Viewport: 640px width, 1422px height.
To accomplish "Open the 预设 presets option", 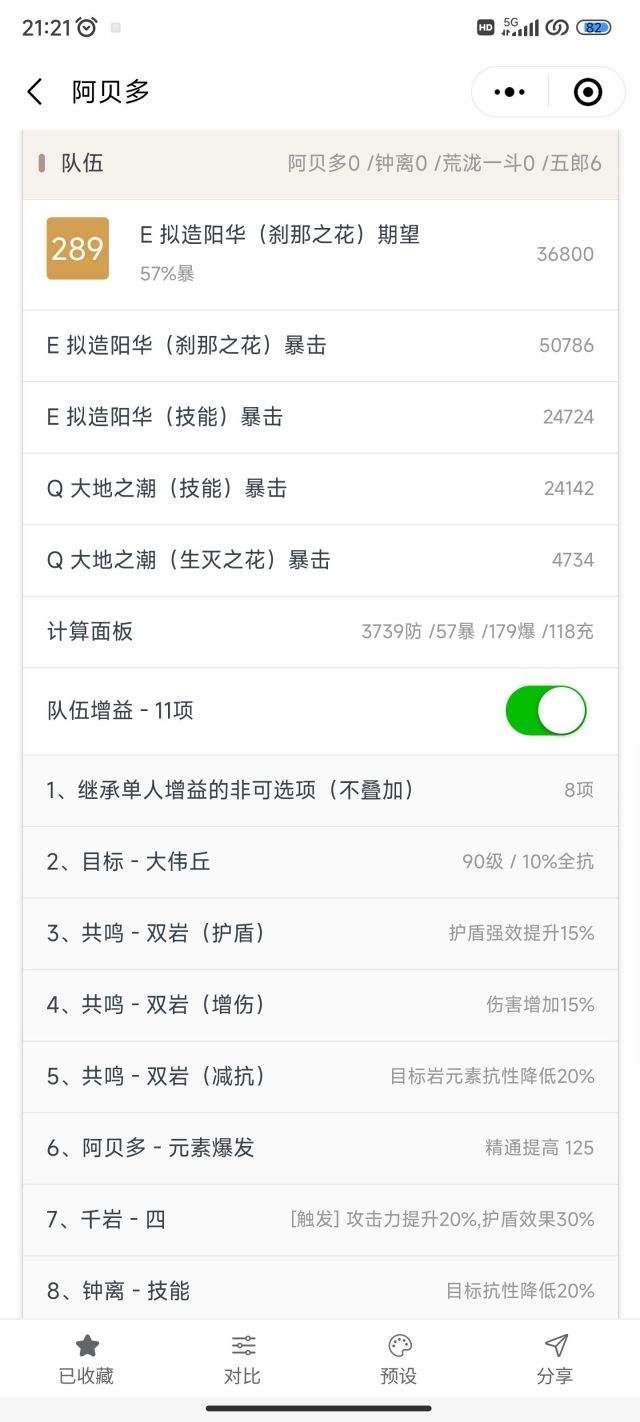I will [x=399, y=1358].
